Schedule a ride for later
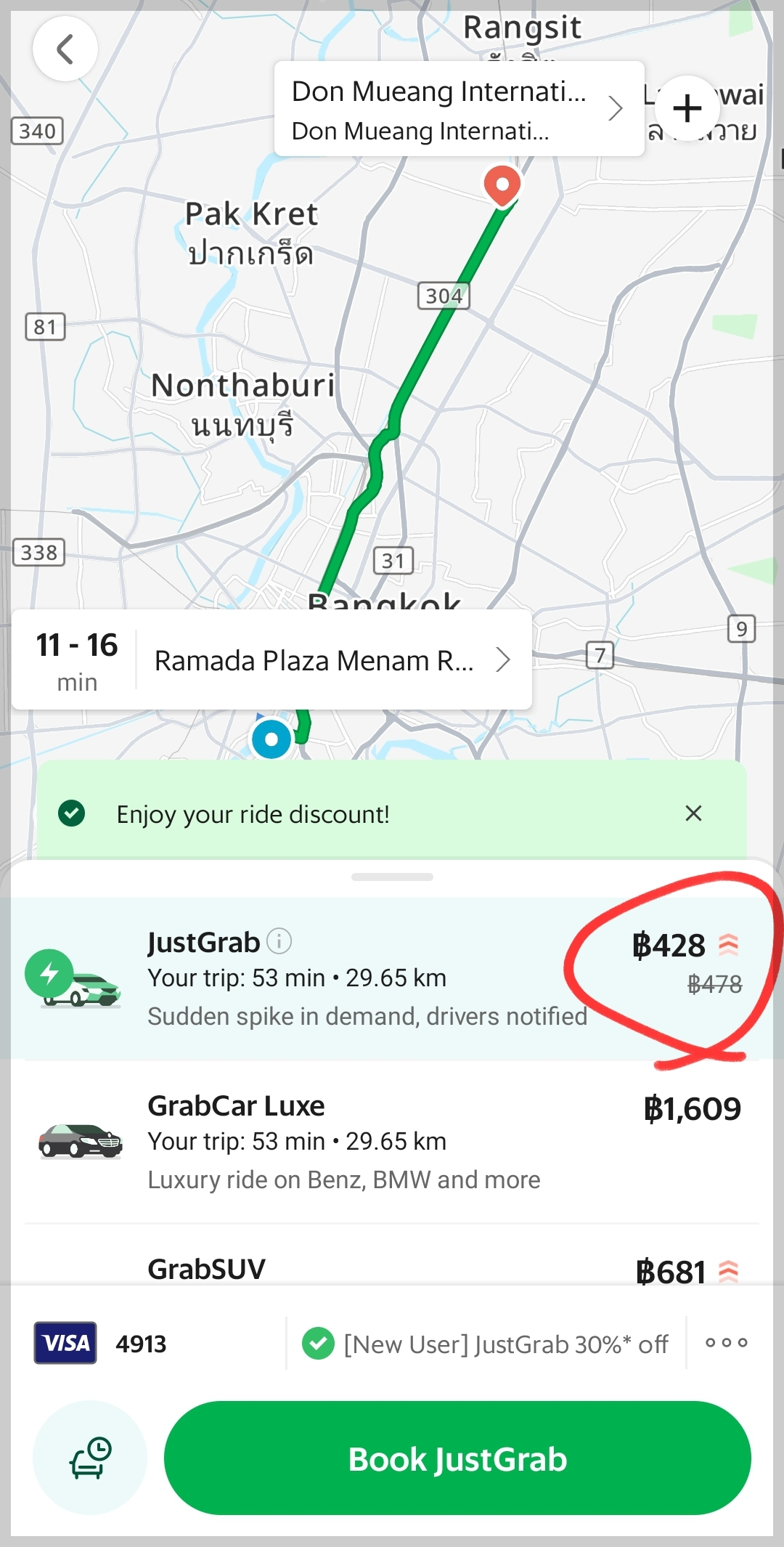 pos(90,1458)
